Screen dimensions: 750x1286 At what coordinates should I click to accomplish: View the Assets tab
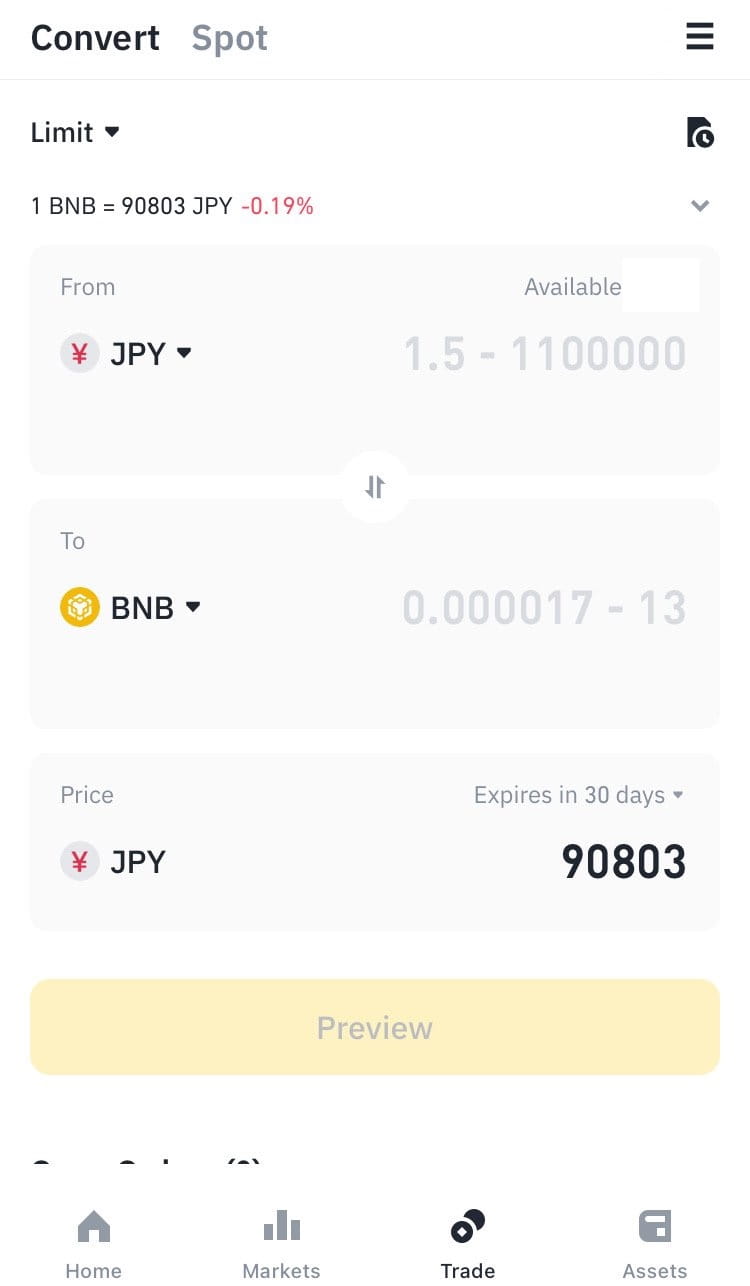tap(655, 1243)
